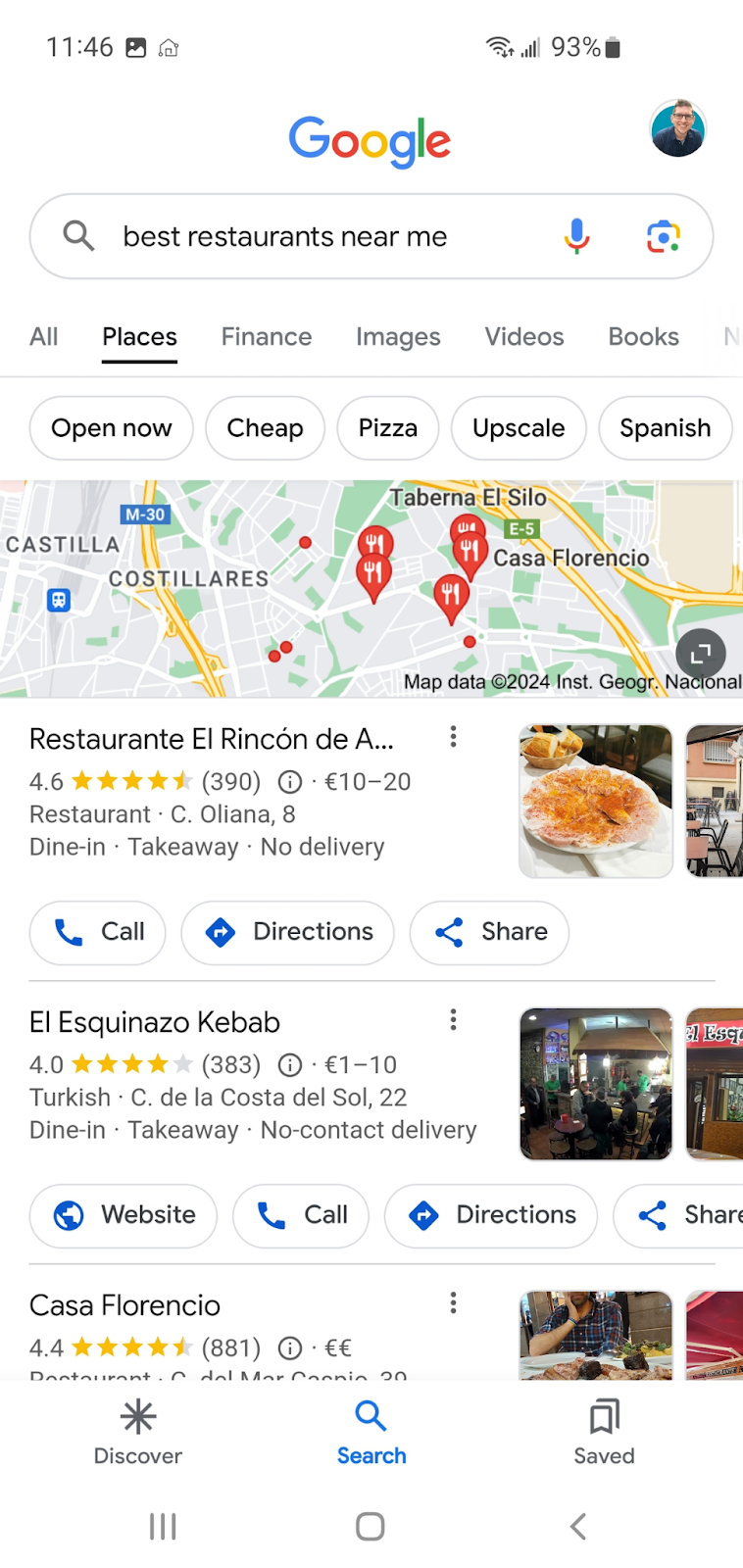Switch to the Images tab

pyautogui.click(x=398, y=336)
